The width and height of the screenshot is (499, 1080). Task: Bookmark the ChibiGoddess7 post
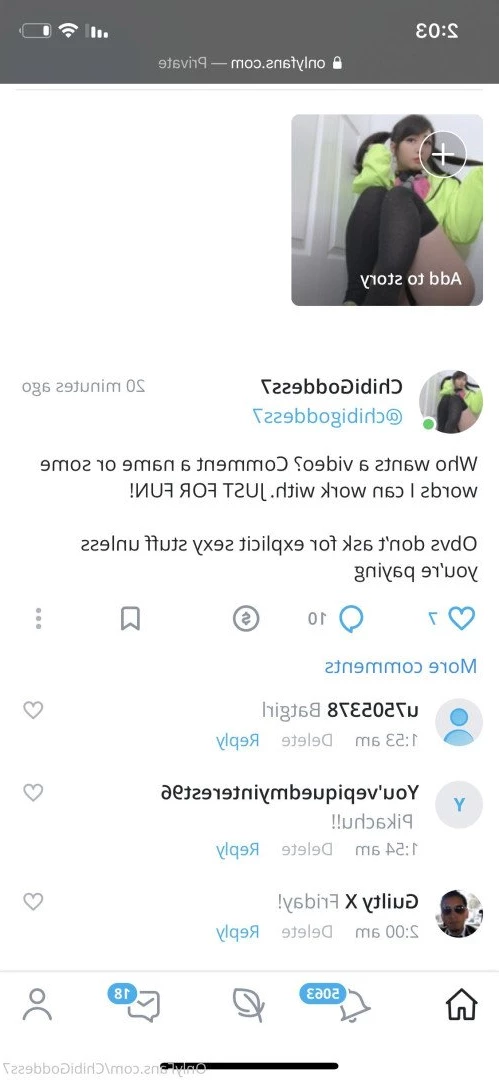pyautogui.click(x=130, y=619)
